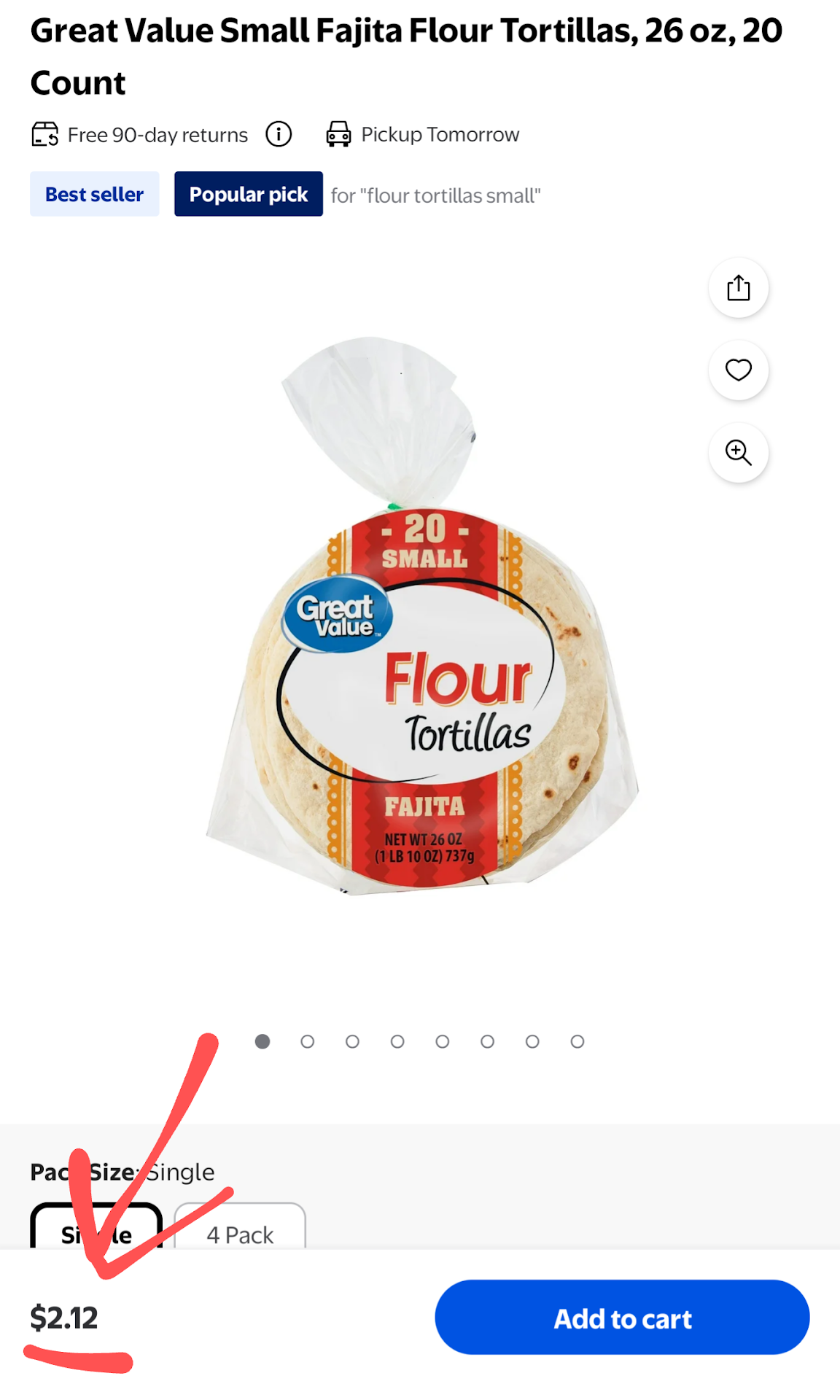Open info about free 90-day returns
The width and height of the screenshot is (840, 1400).
(x=279, y=134)
